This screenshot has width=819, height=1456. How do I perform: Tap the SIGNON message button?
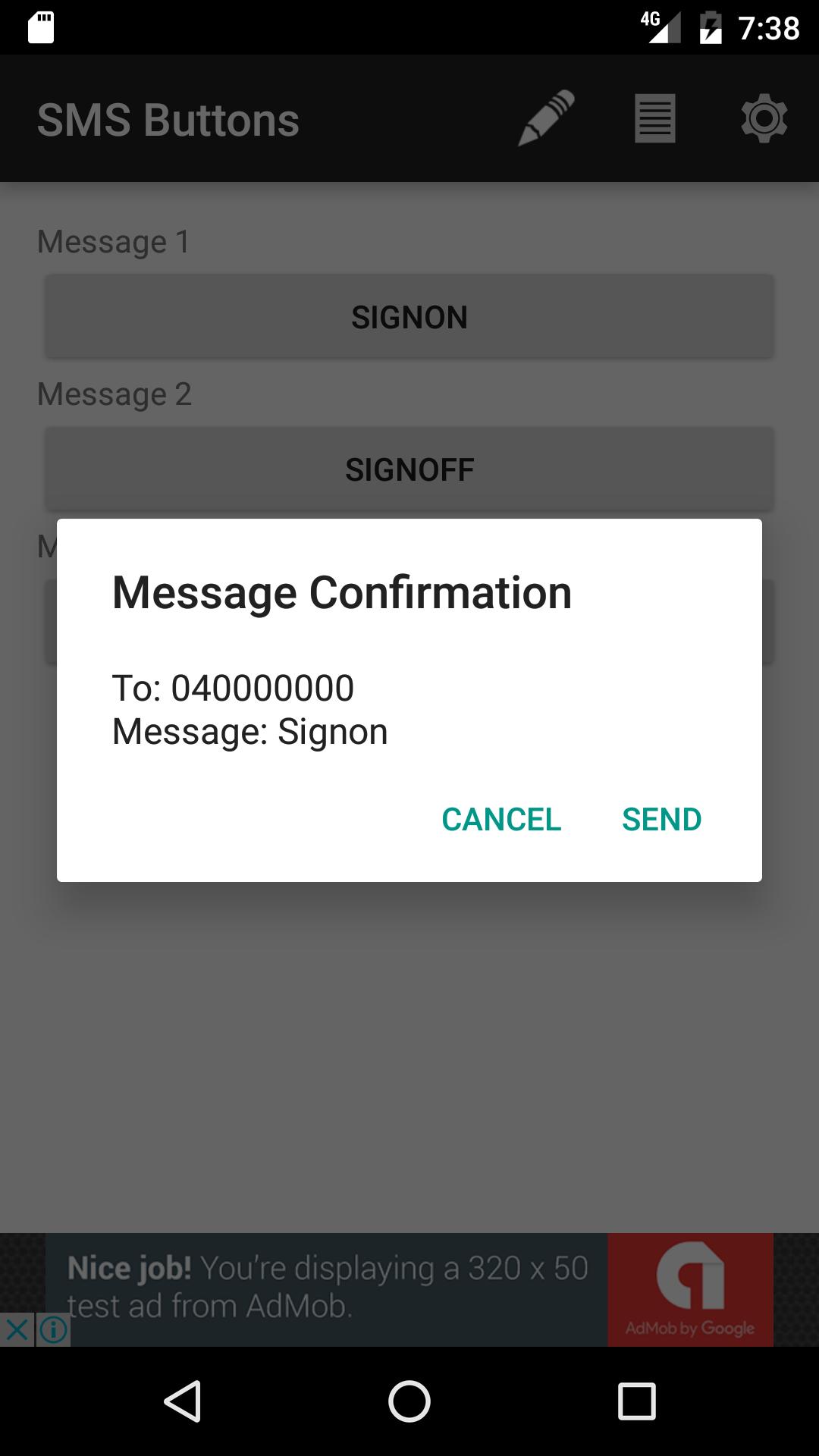(409, 316)
